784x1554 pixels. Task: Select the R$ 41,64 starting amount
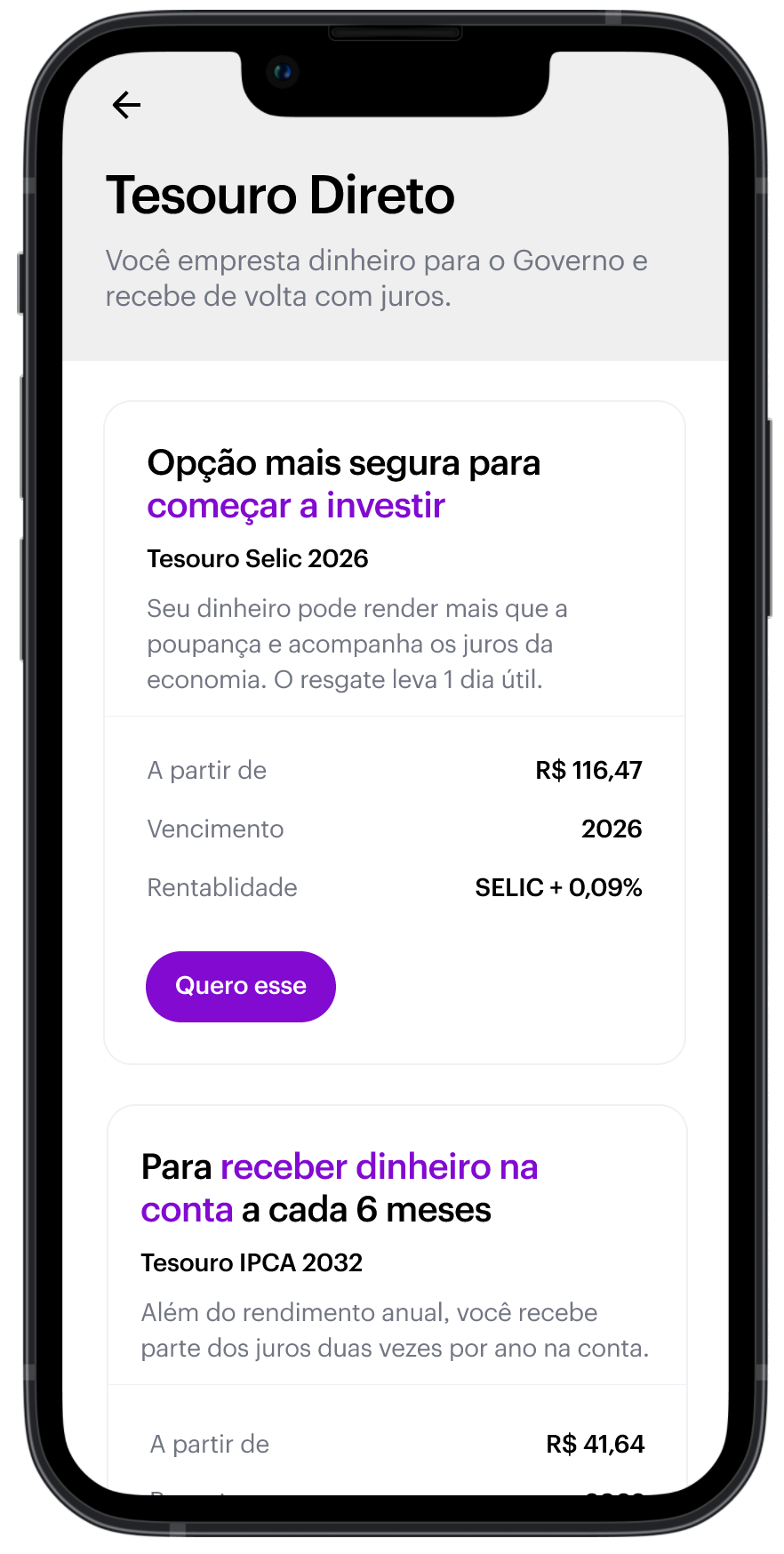596,1444
